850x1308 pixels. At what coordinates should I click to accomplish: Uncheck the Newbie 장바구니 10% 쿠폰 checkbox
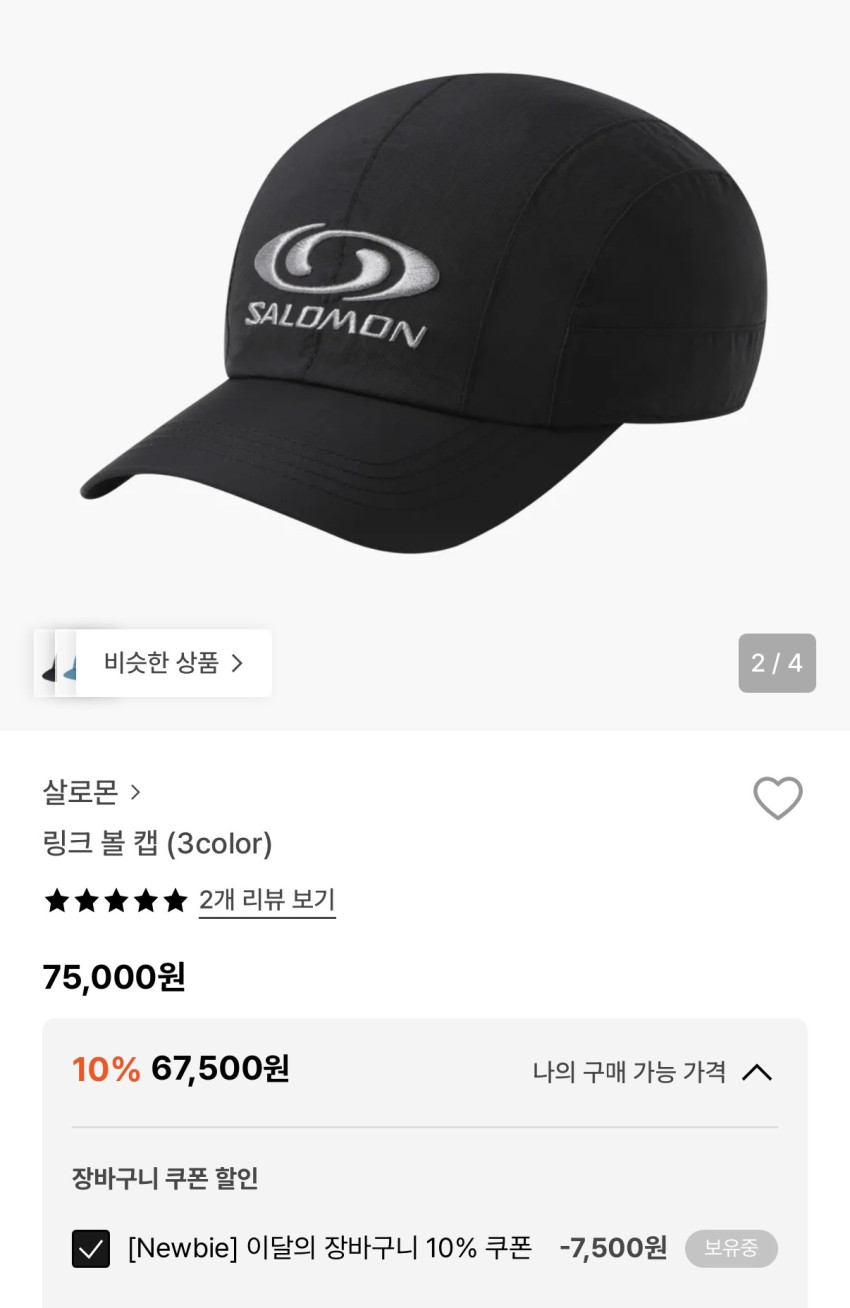coord(91,1248)
